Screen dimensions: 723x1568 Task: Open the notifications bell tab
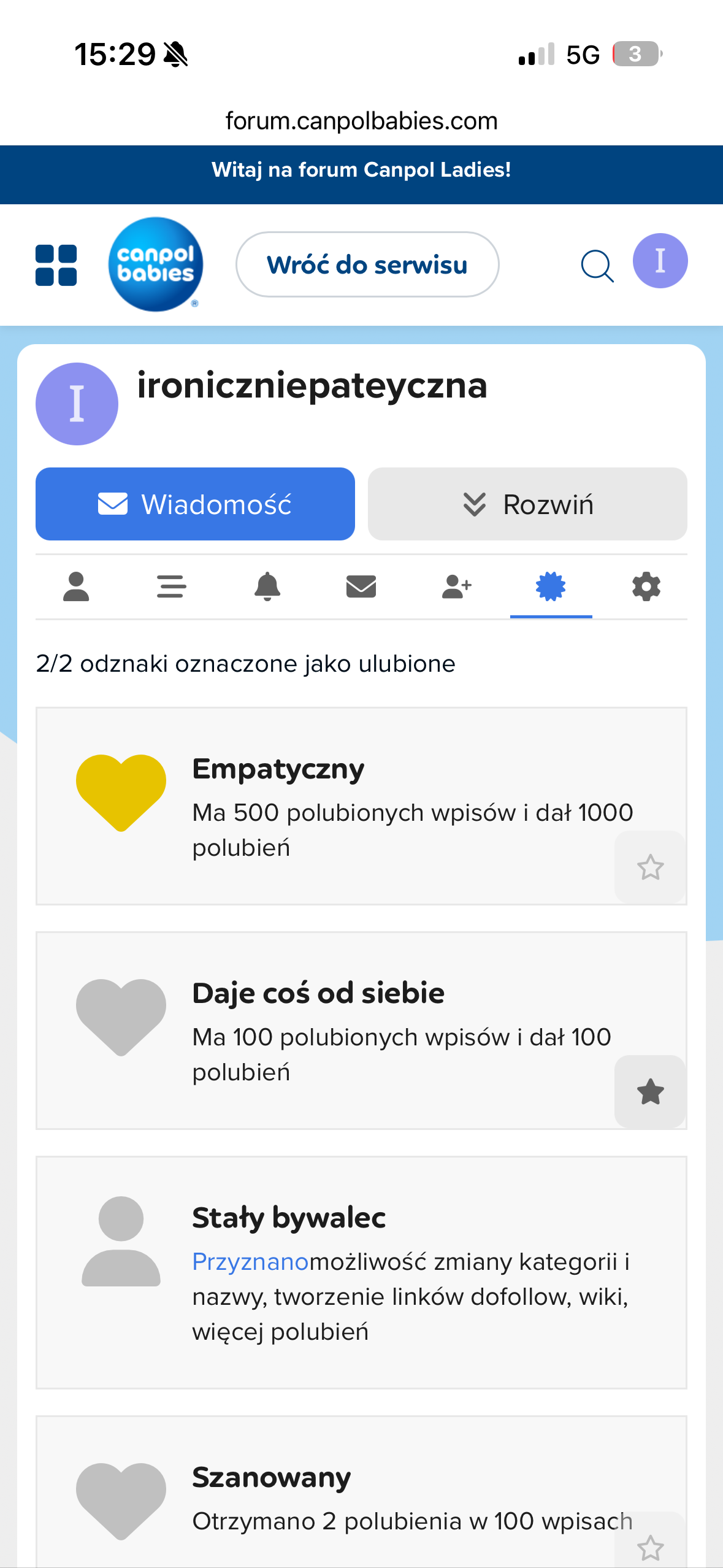coord(267,587)
